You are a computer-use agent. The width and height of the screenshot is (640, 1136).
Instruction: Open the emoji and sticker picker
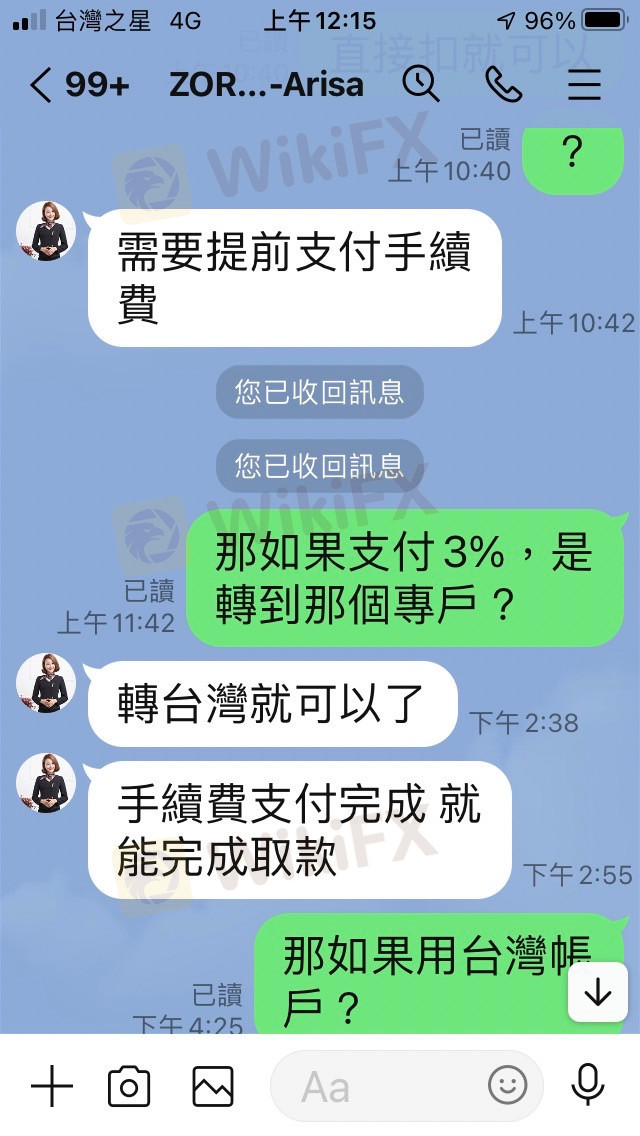coord(508,1086)
